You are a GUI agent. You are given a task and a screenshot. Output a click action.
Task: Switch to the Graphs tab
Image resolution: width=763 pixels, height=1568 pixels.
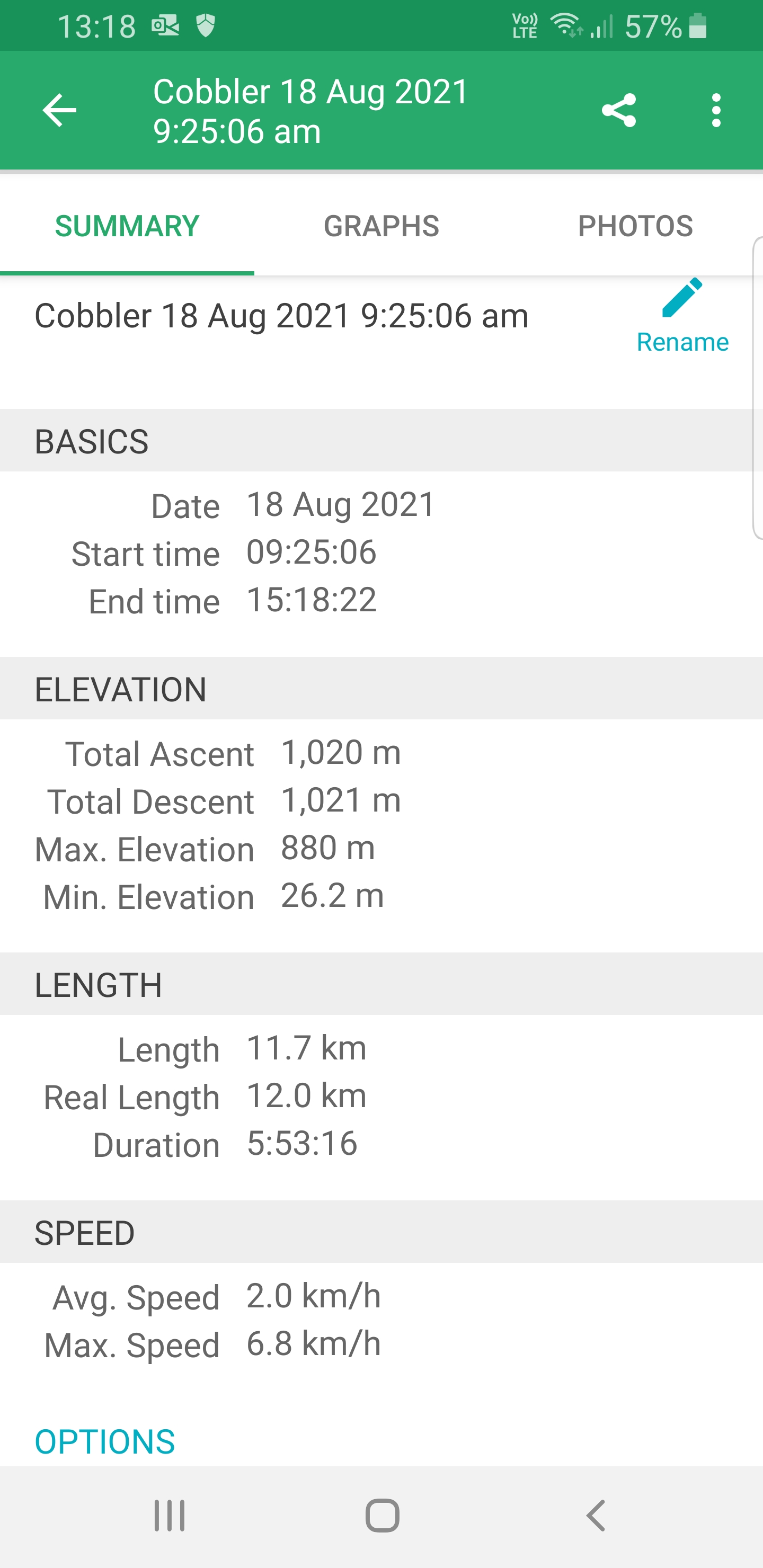click(381, 226)
